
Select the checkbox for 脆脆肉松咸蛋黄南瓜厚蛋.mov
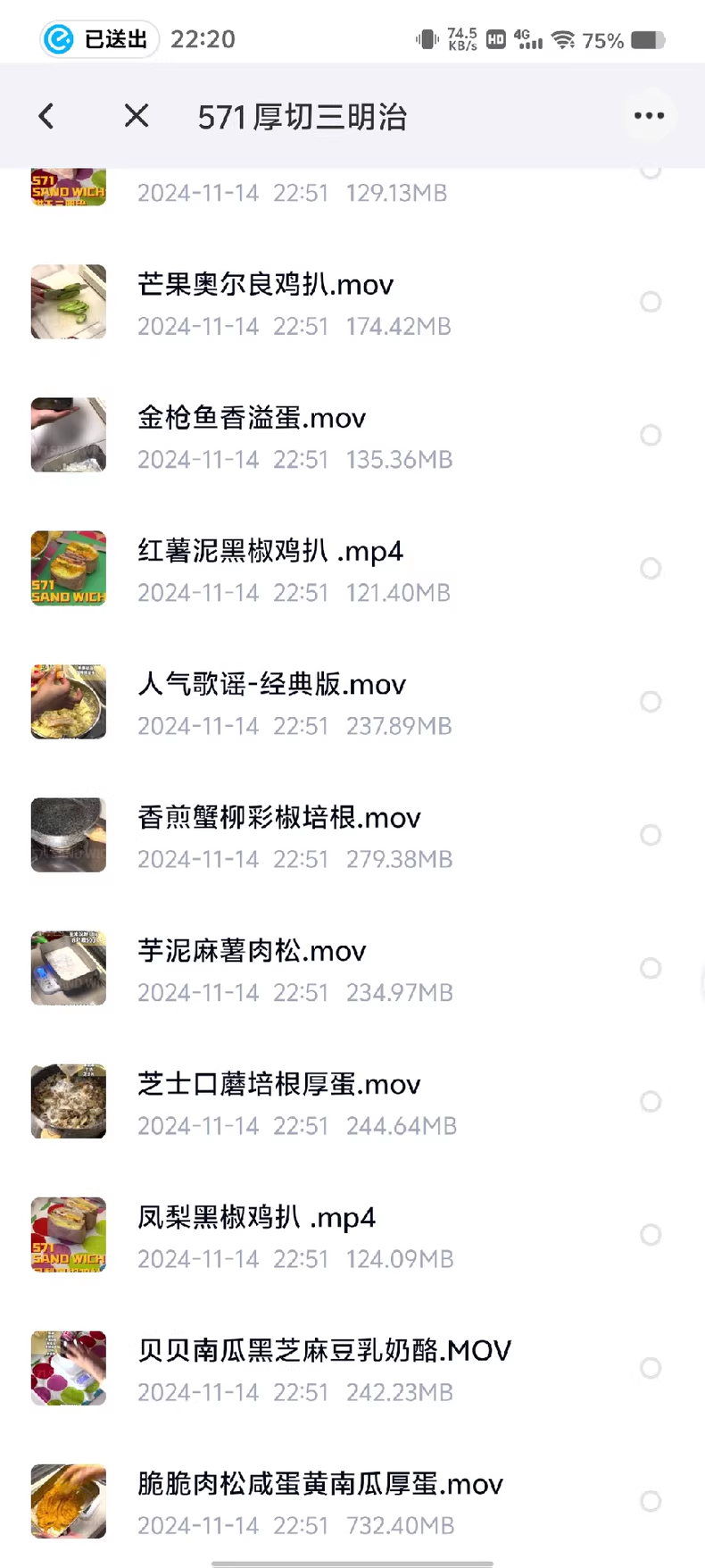[x=651, y=1501]
